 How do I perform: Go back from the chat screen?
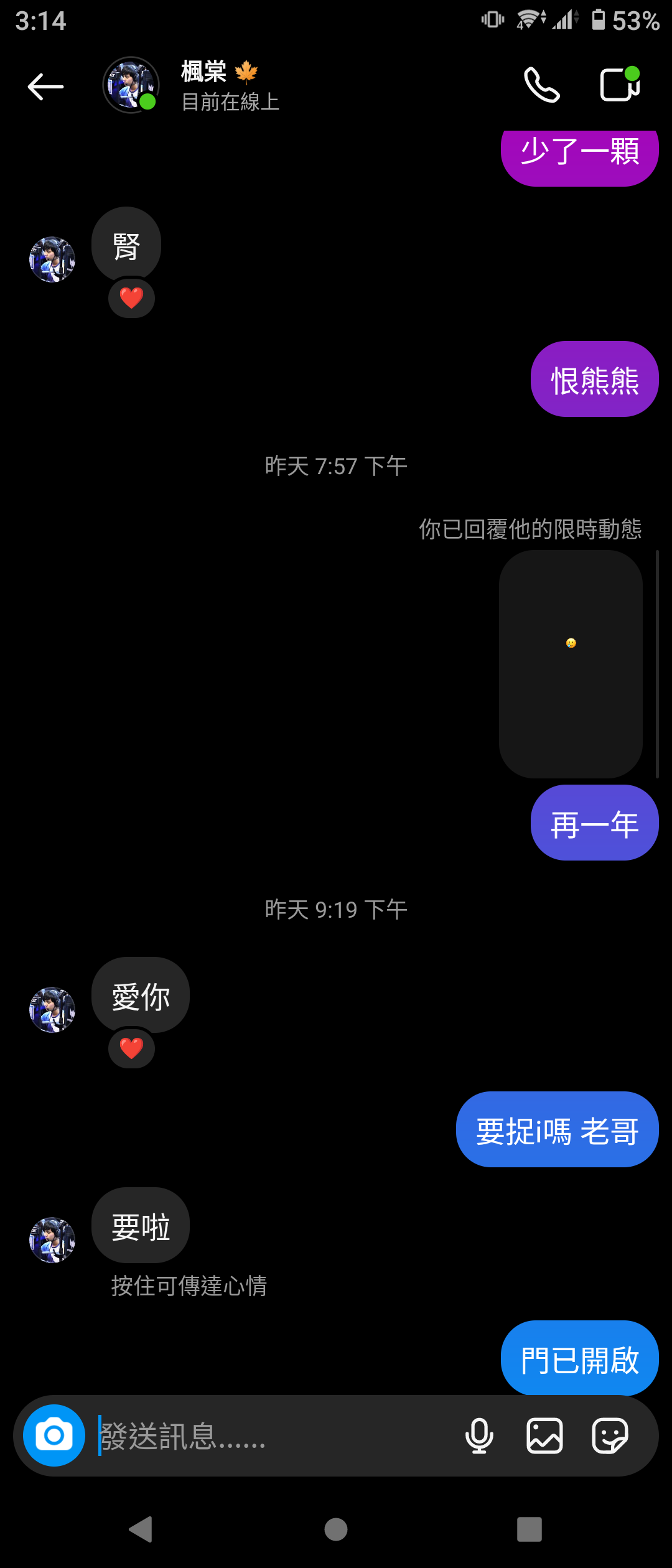[45, 86]
